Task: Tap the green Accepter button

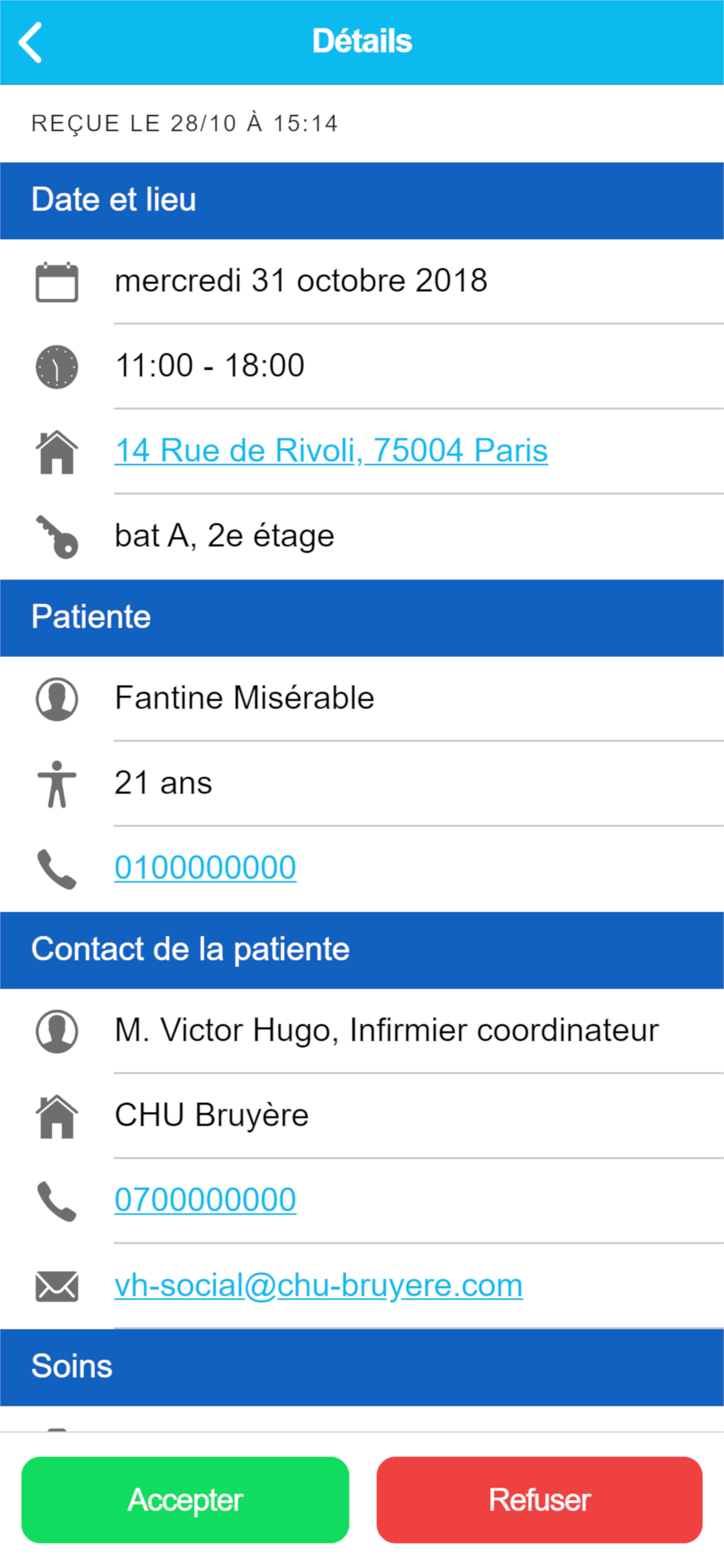Action: [x=185, y=1499]
